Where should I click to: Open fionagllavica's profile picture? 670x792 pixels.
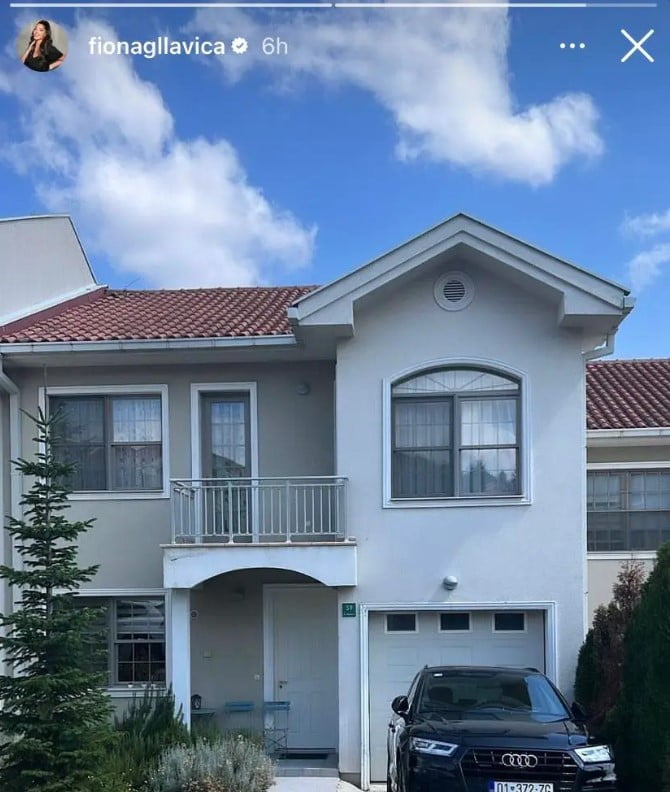(x=42, y=46)
